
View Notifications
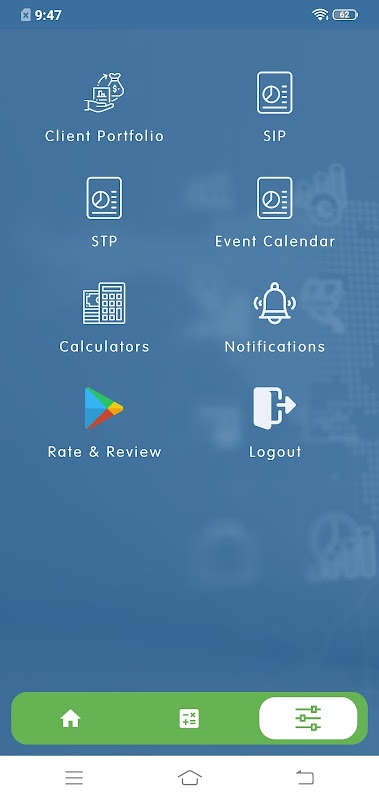(x=274, y=318)
